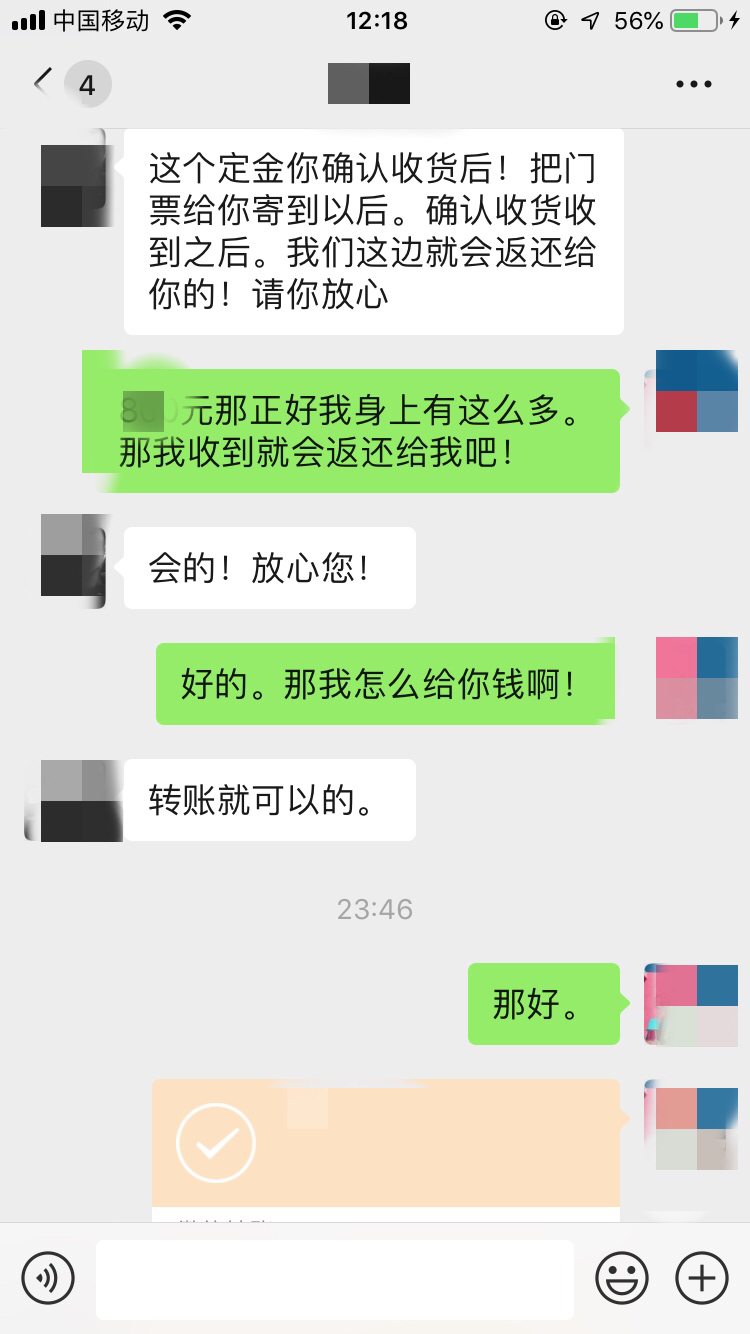This screenshot has width=750, height=1334.
Task: Open the emoji sticker panel
Action: tap(621, 1277)
